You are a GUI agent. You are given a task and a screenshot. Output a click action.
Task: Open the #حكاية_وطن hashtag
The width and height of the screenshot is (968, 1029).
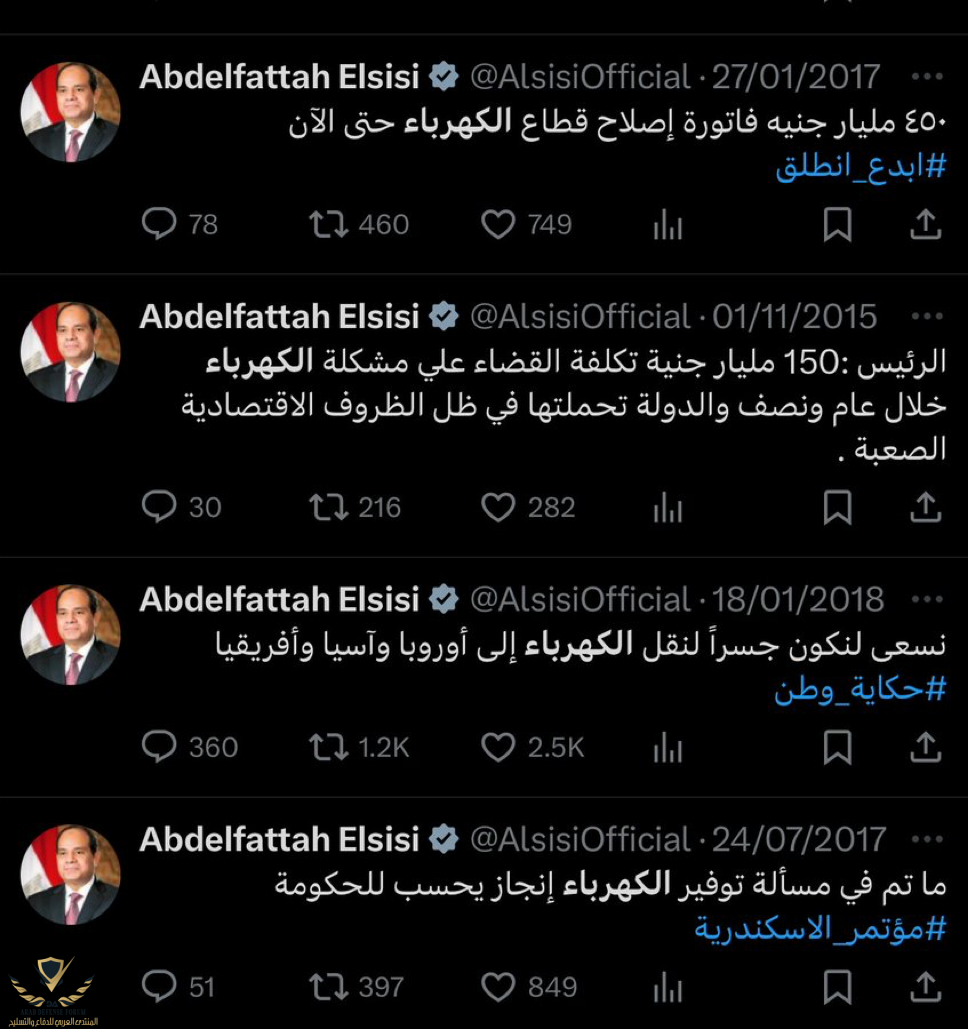tap(860, 689)
